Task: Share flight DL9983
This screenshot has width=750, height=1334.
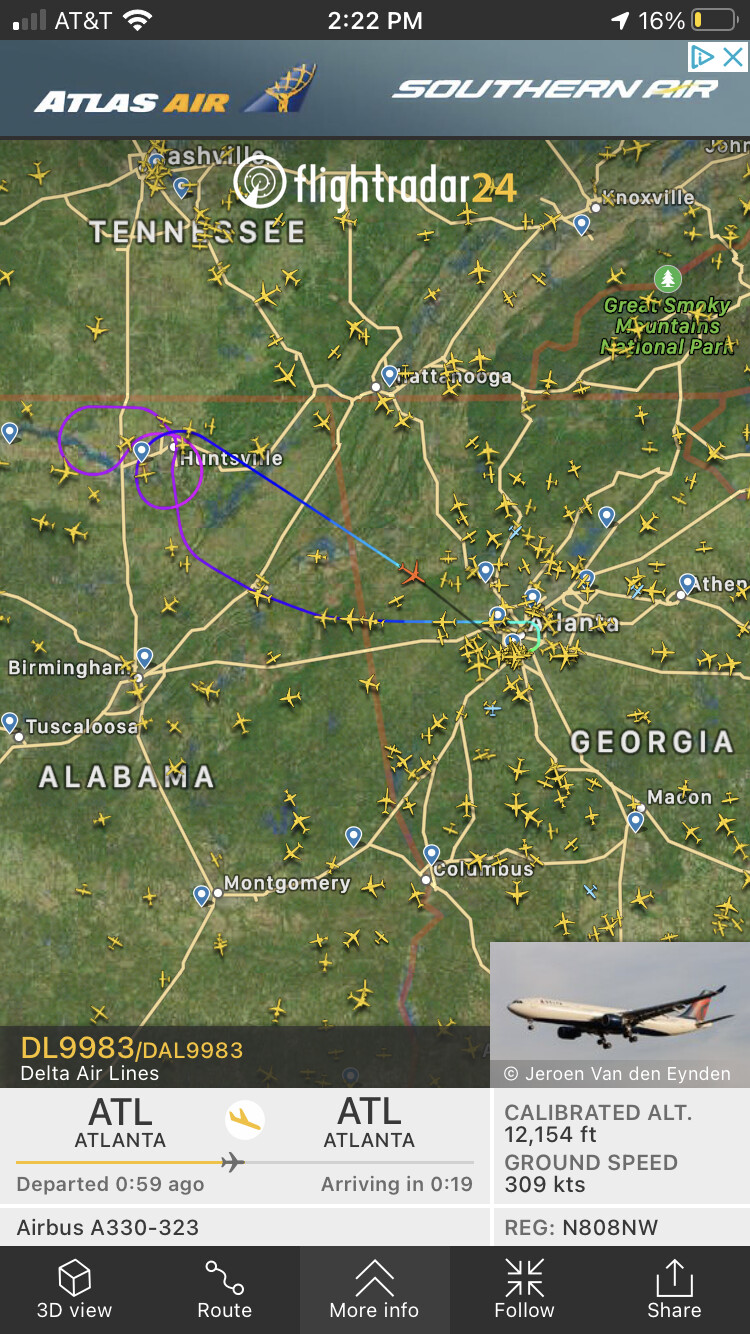Action: [674, 1289]
